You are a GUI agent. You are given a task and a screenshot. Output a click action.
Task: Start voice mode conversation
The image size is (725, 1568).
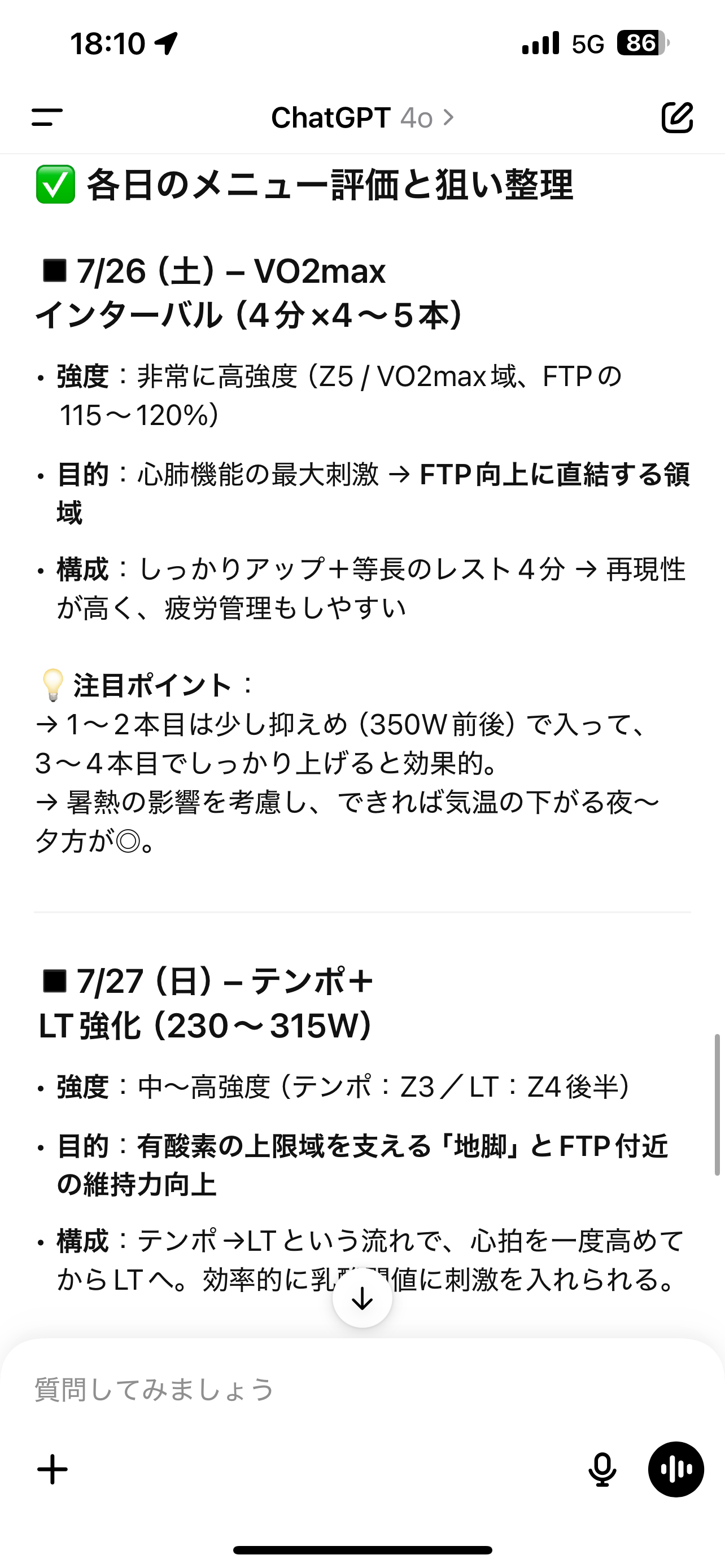(x=676, y=1469)
